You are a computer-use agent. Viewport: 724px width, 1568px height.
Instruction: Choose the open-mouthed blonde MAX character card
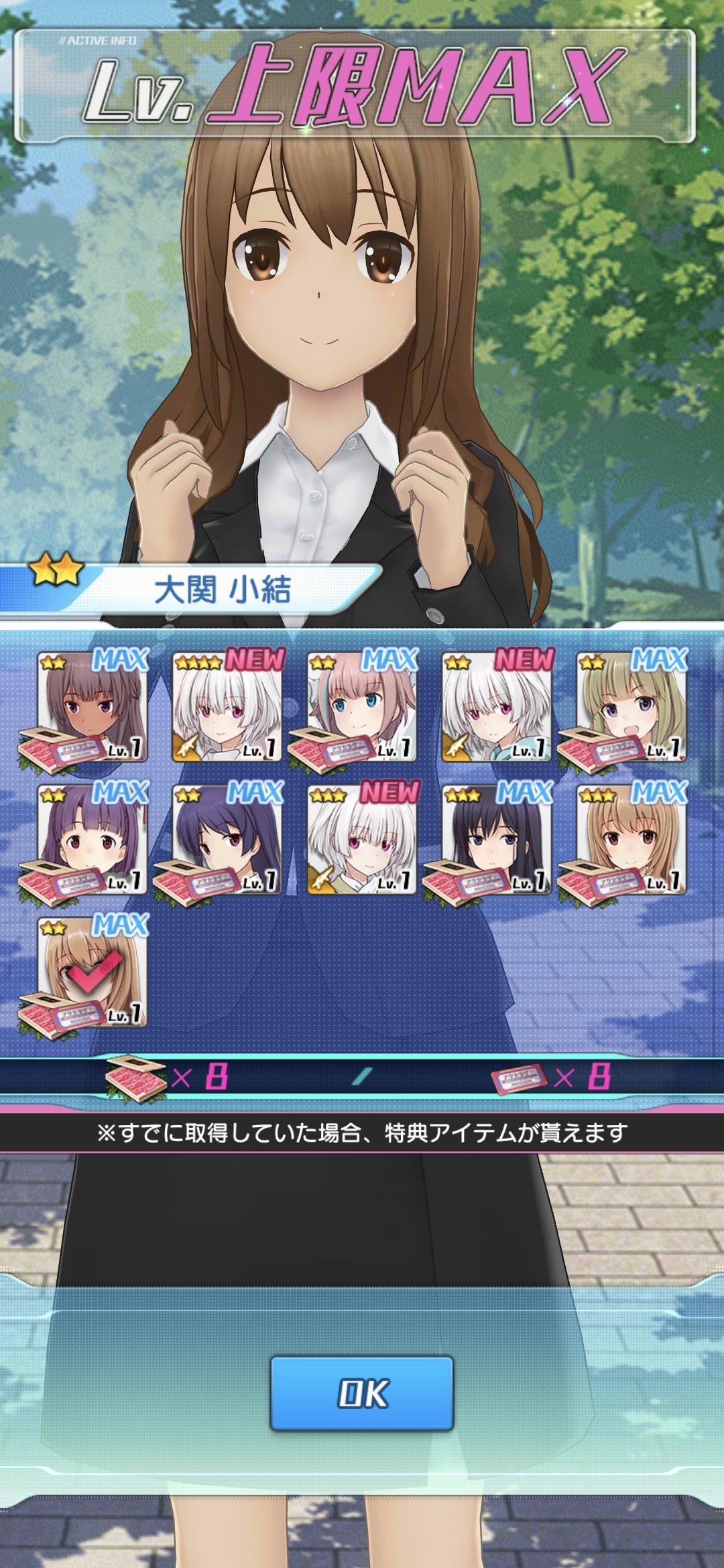631,708
